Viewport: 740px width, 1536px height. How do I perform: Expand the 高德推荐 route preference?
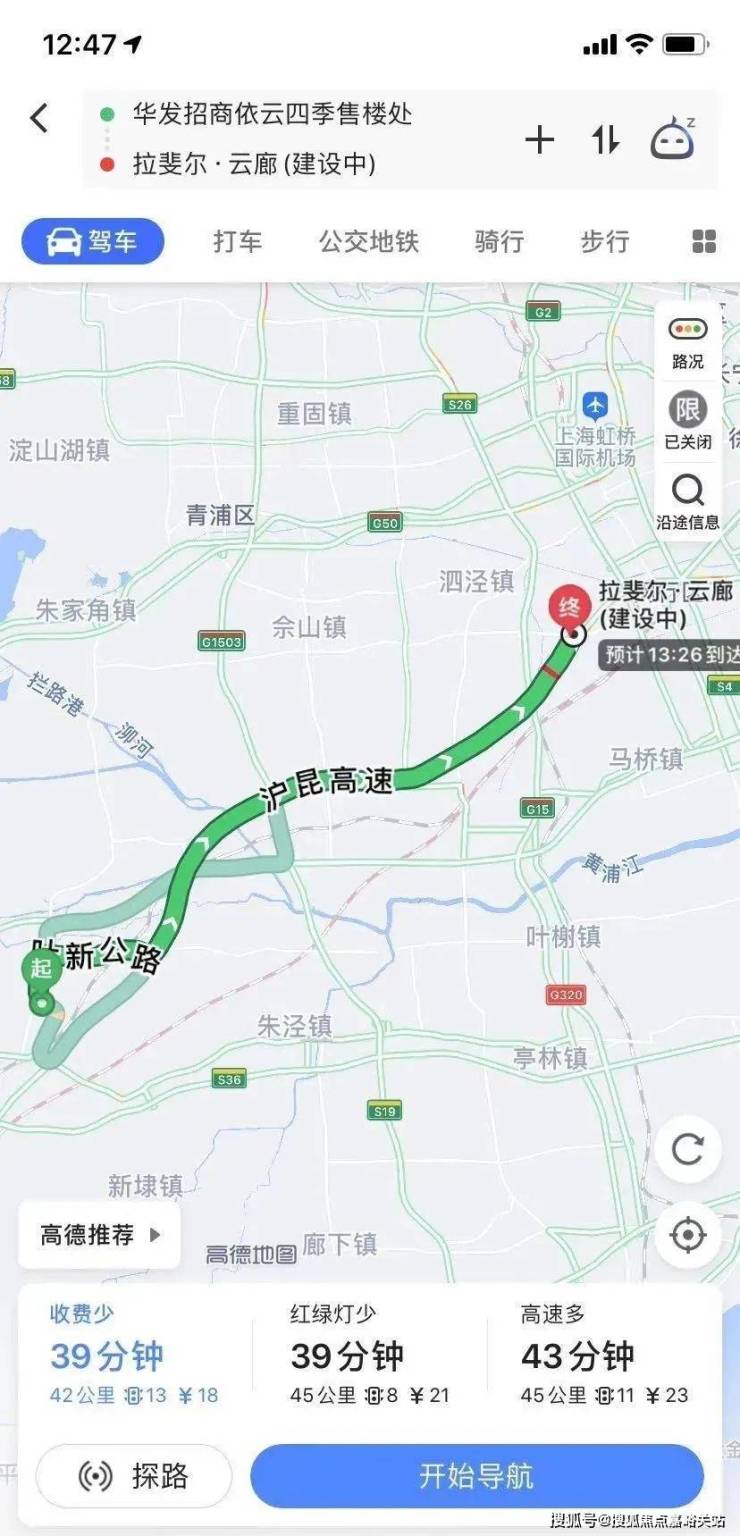[x=100, y=1235]
